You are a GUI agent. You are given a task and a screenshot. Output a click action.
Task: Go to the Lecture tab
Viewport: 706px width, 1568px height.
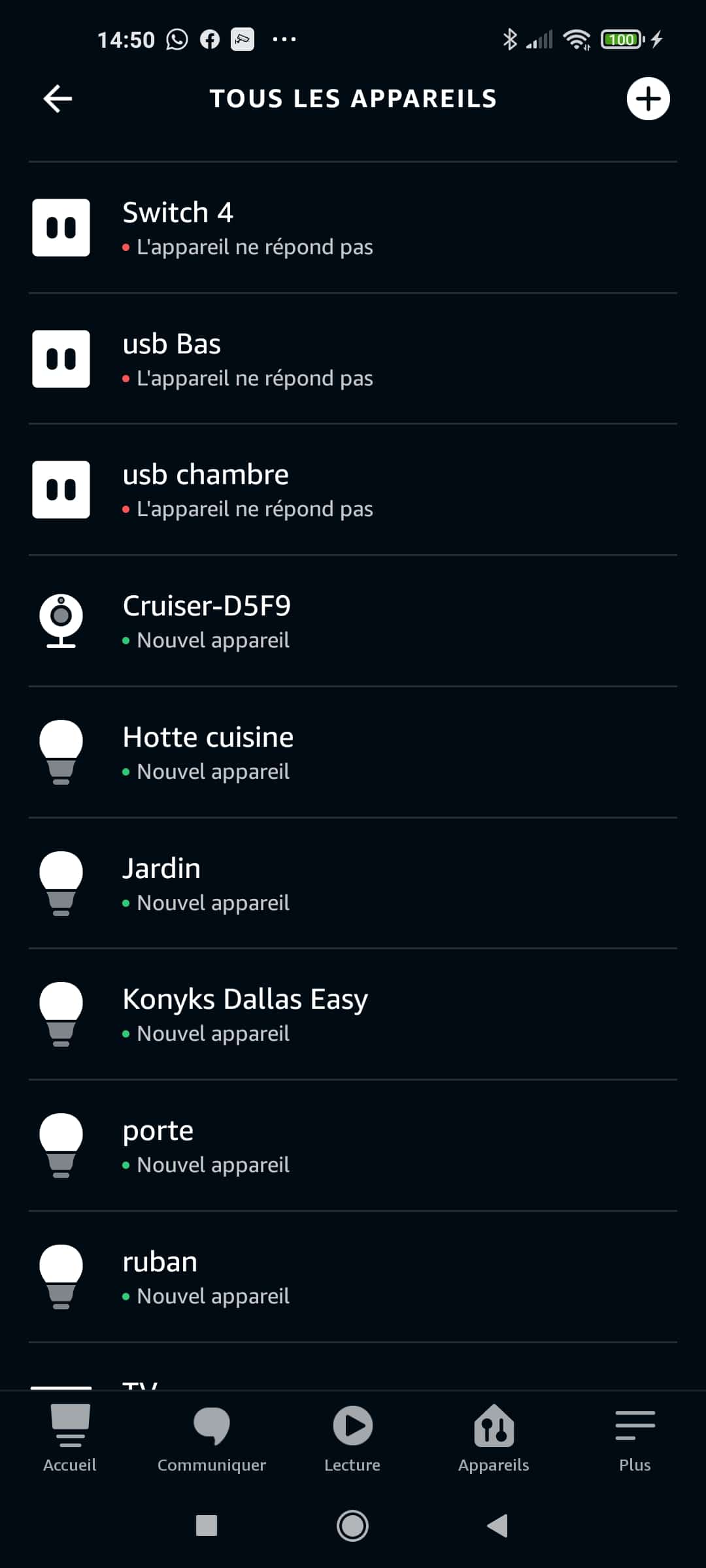352,1439
